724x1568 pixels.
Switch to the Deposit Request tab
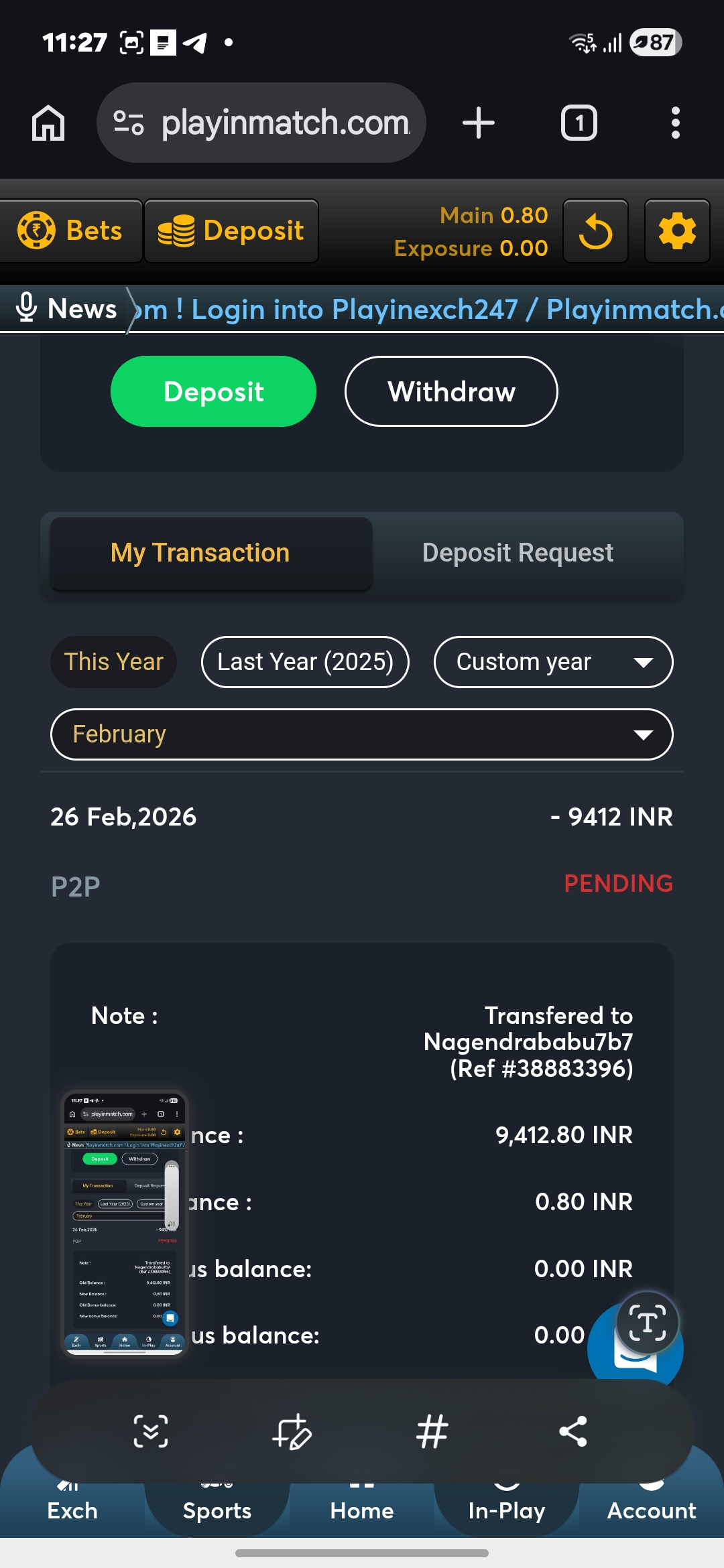(x=518, y=553)
